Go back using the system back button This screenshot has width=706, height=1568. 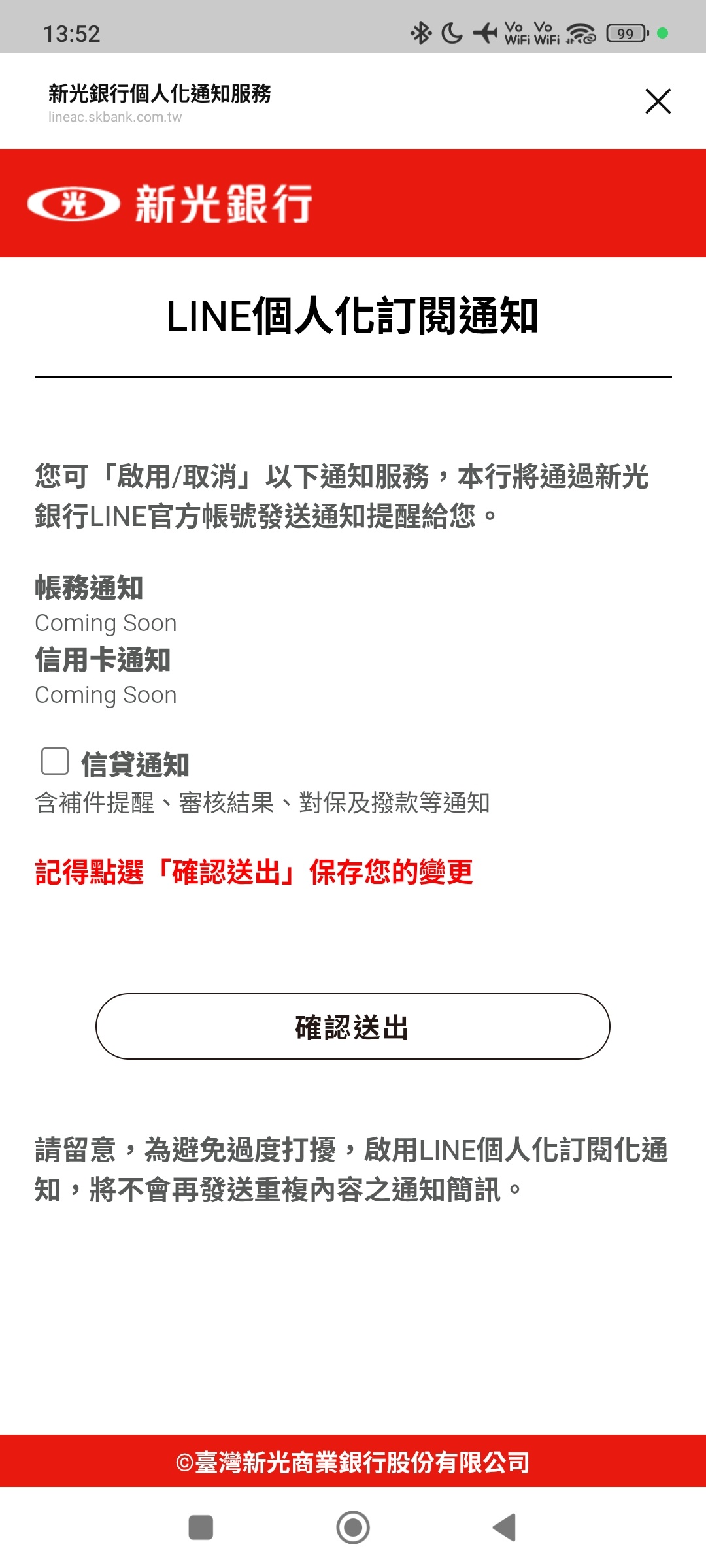(x=505, y=1527)
